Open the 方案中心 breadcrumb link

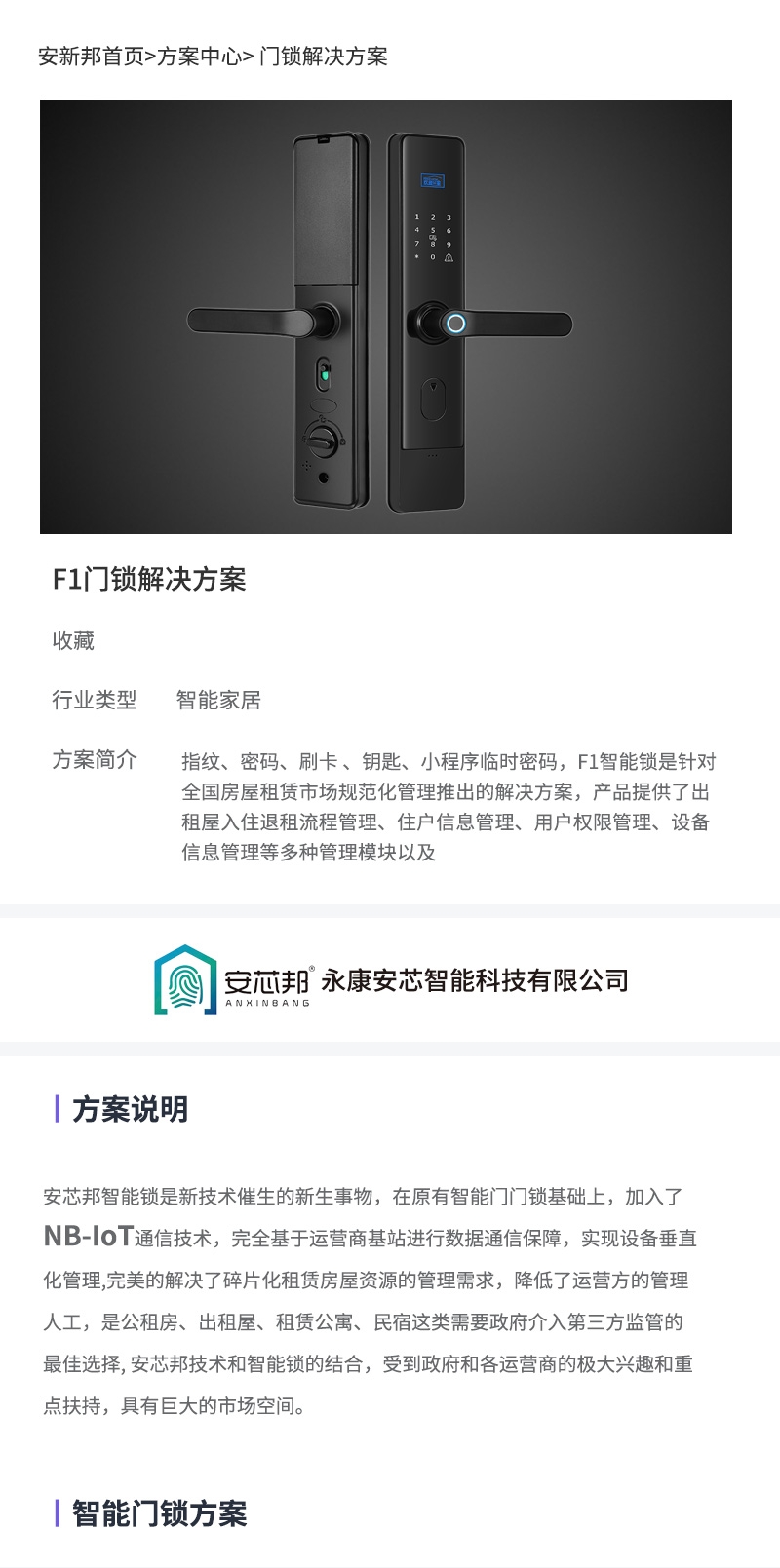pos(199,57)
